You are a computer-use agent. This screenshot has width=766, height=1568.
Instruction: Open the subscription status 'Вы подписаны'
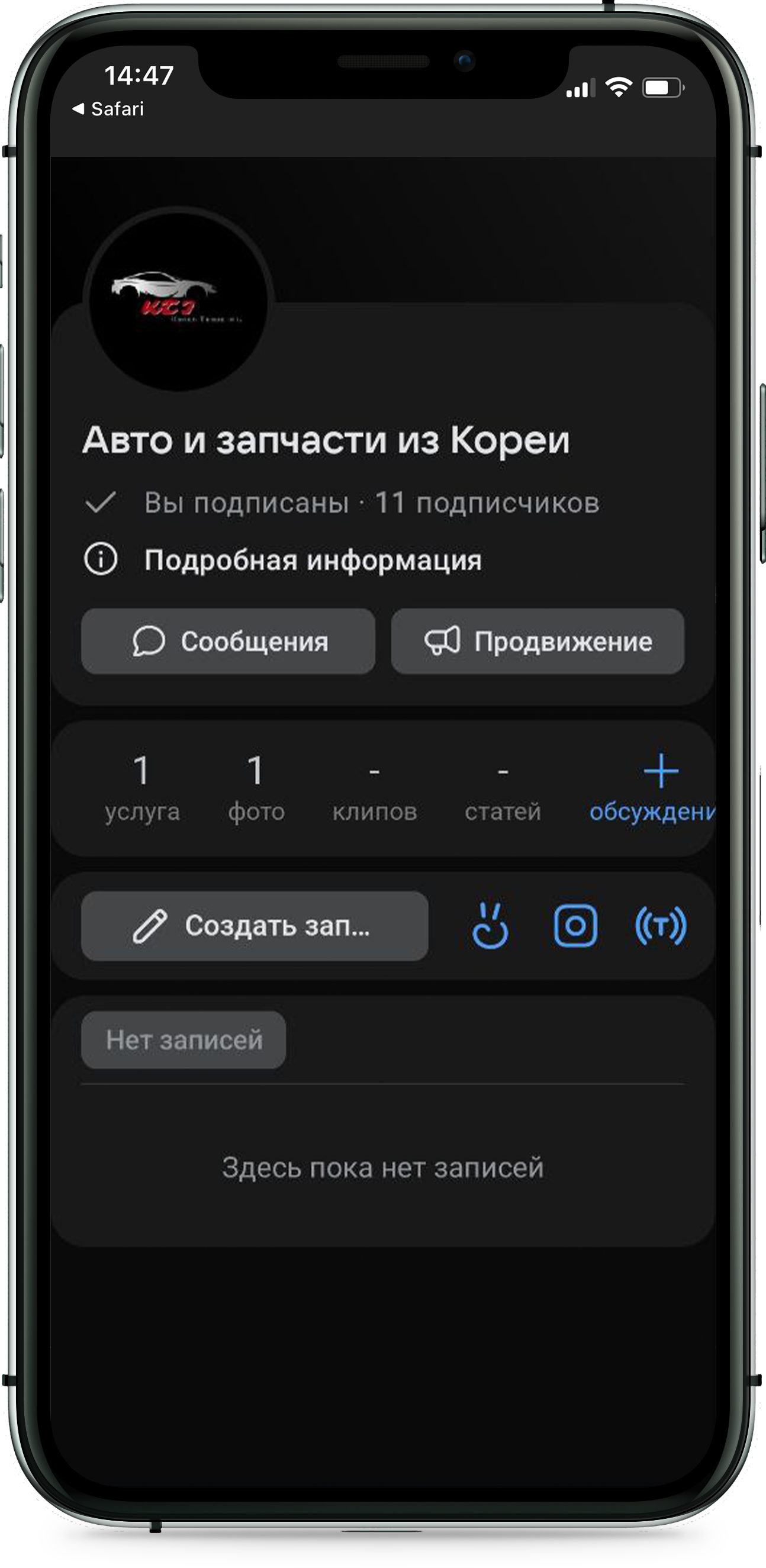tap(247, 503)
